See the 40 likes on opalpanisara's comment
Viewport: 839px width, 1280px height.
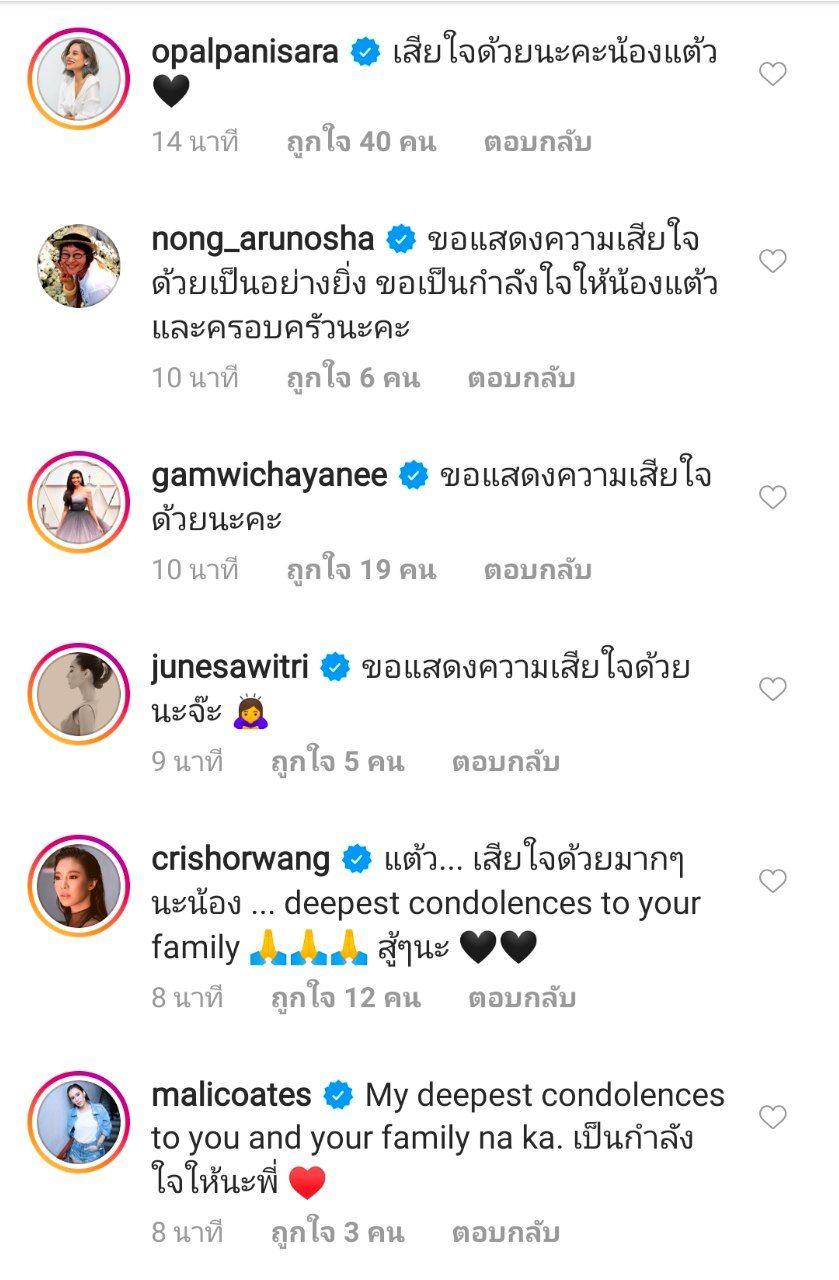click(x=361, y=142)
